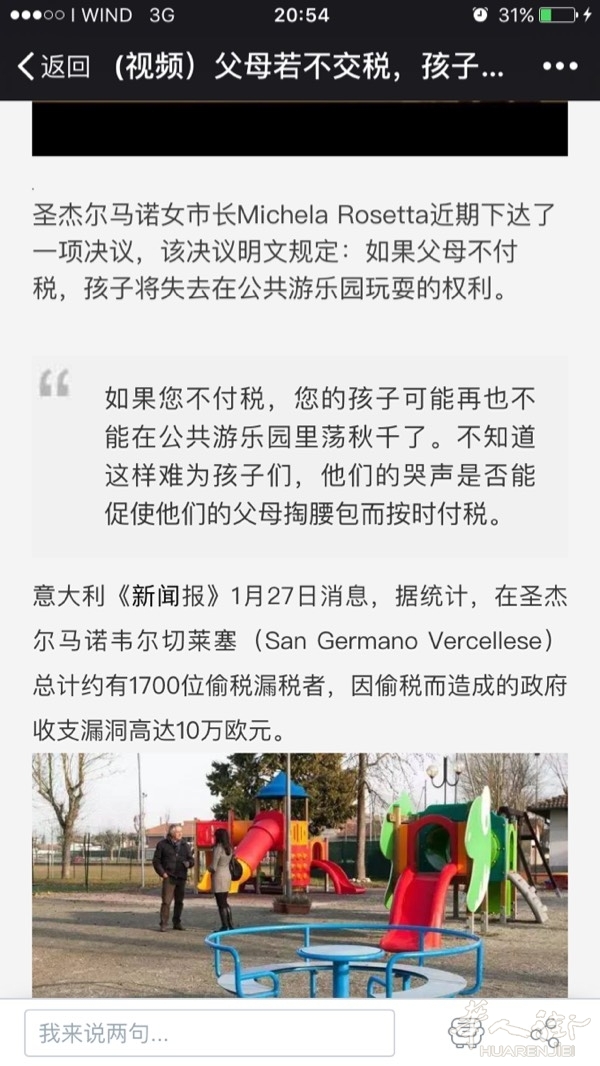Tap the 返回 back button
The height and width of the screenshot is (1066, 600).
point(54,67)
